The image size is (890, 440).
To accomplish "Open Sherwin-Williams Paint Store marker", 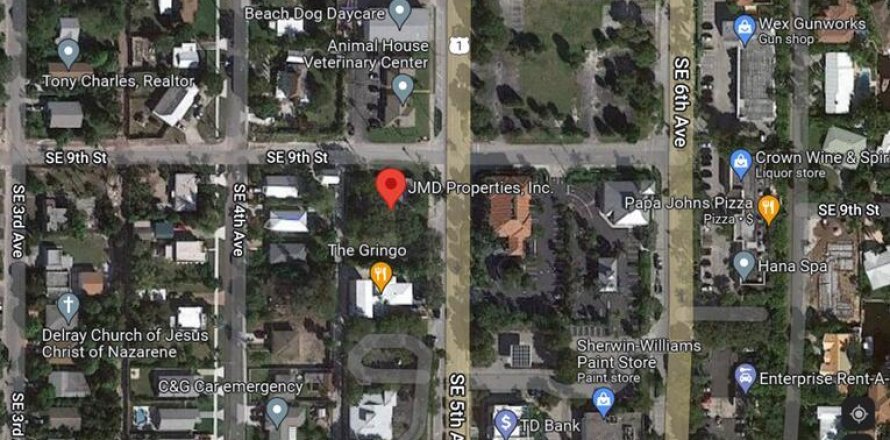I will click(602, 402).
